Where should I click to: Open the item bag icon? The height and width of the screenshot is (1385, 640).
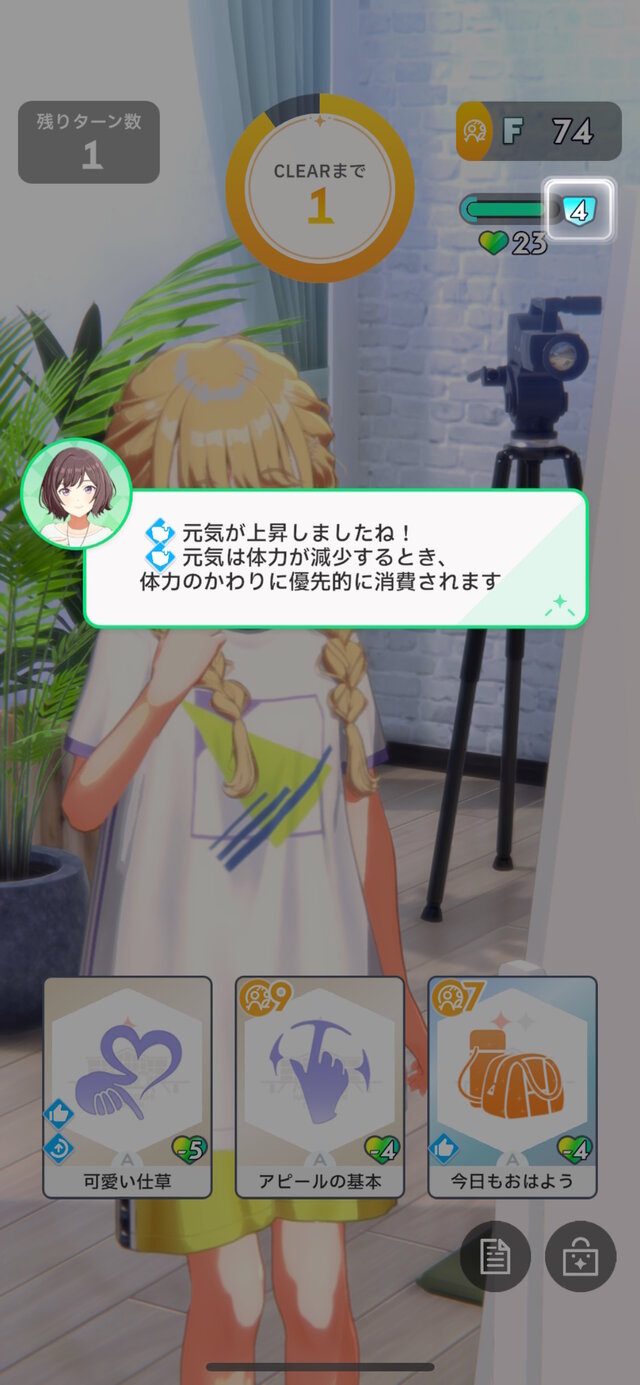580,1256
